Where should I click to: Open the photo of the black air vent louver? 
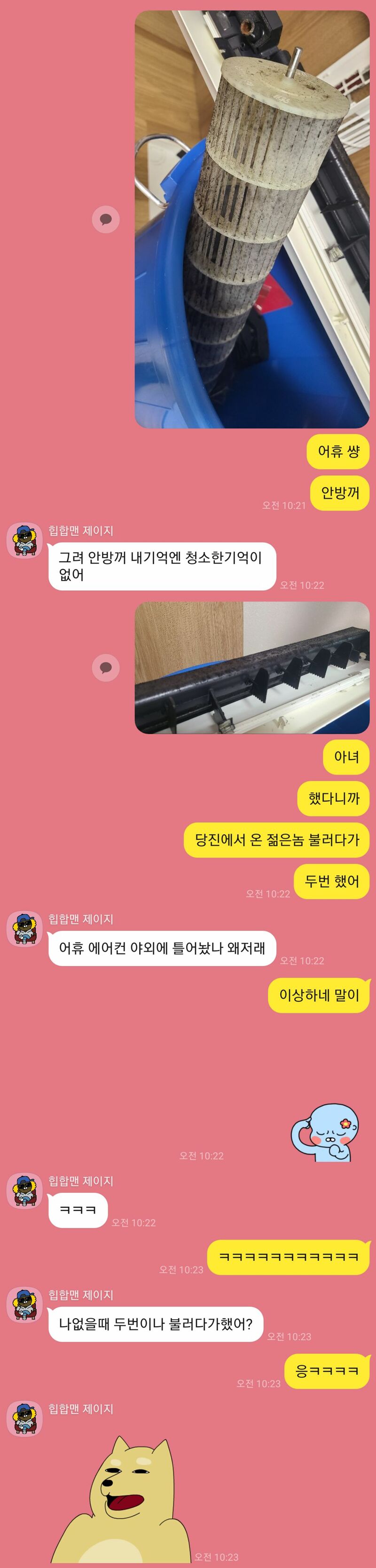(252, 668)
